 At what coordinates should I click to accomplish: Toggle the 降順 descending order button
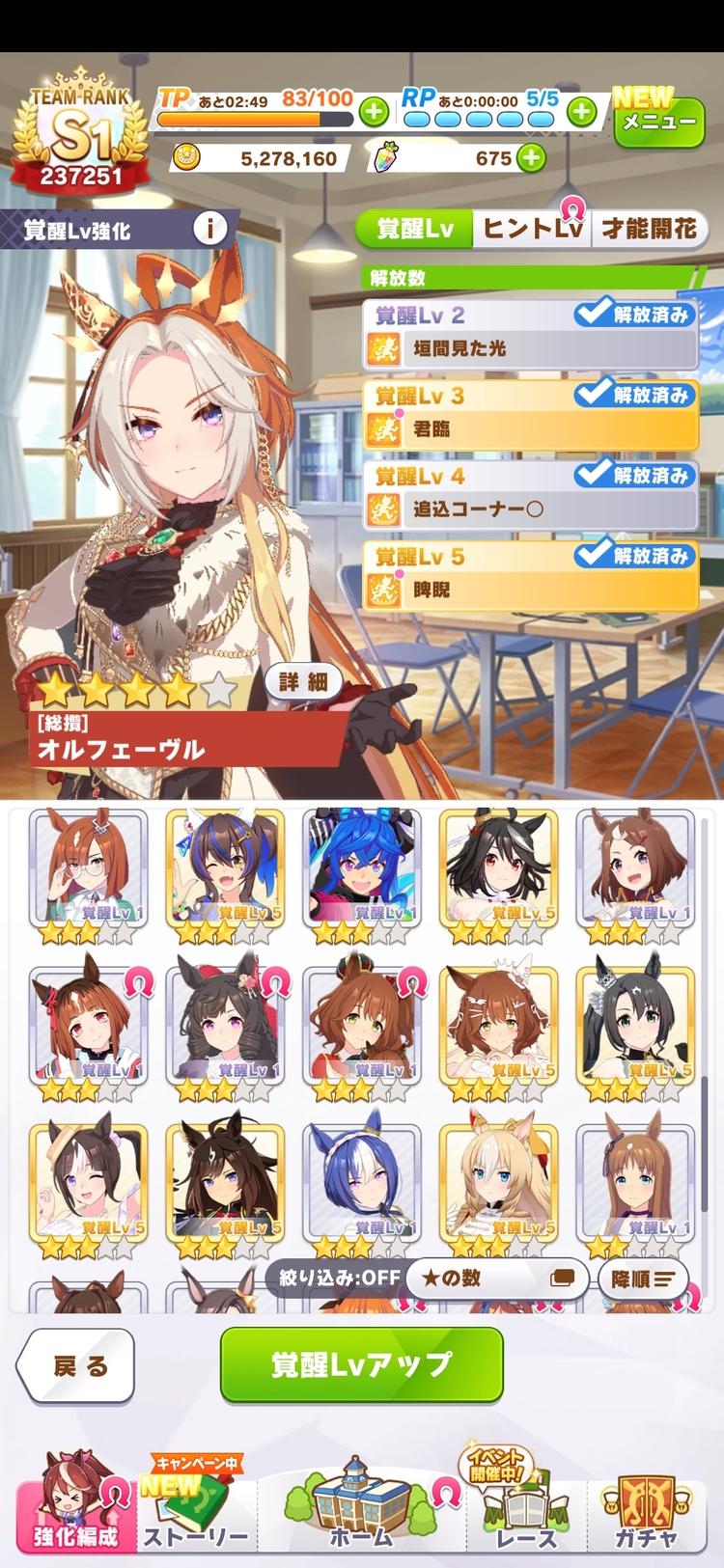[642, 1279]
